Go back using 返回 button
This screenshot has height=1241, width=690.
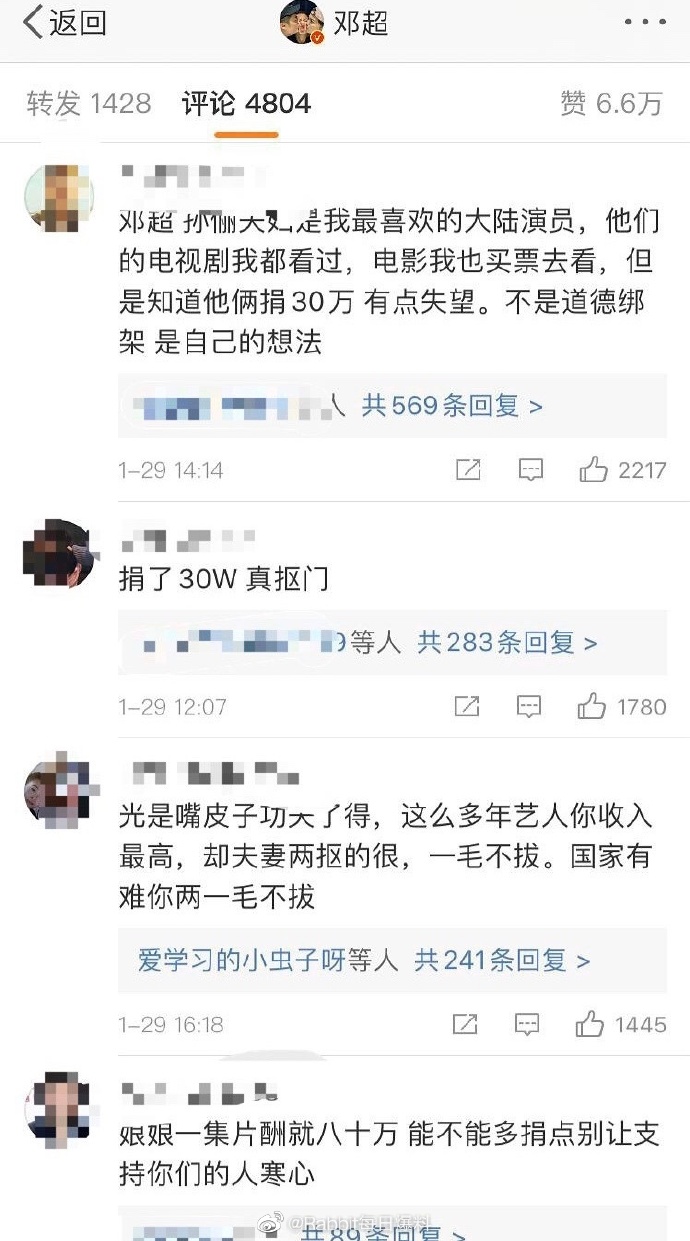[x=64, y=22]
